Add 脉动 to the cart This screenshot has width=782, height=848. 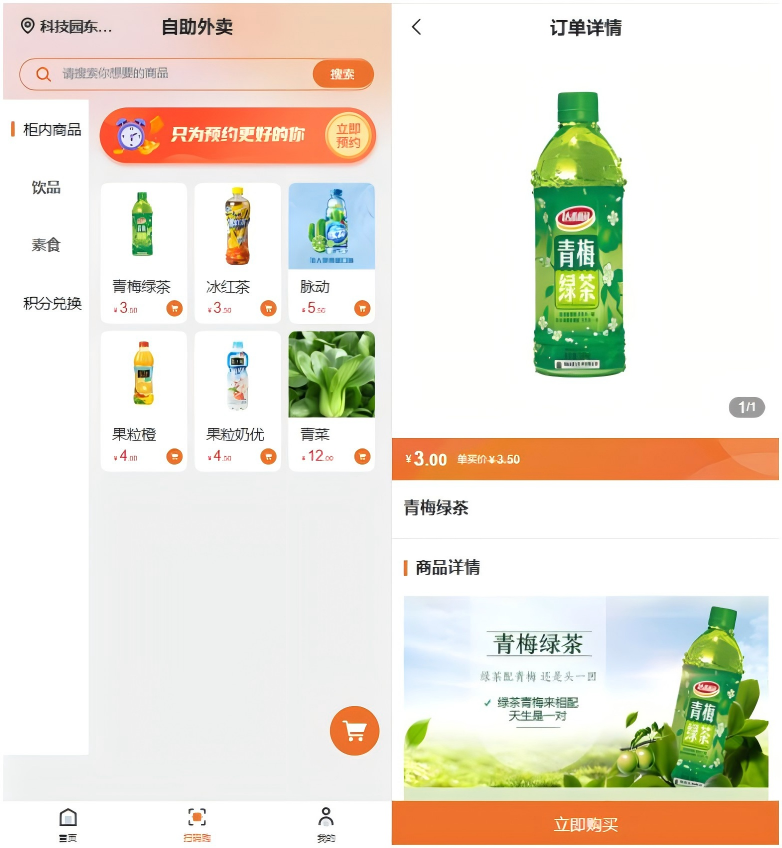click(x=362, y=308)
